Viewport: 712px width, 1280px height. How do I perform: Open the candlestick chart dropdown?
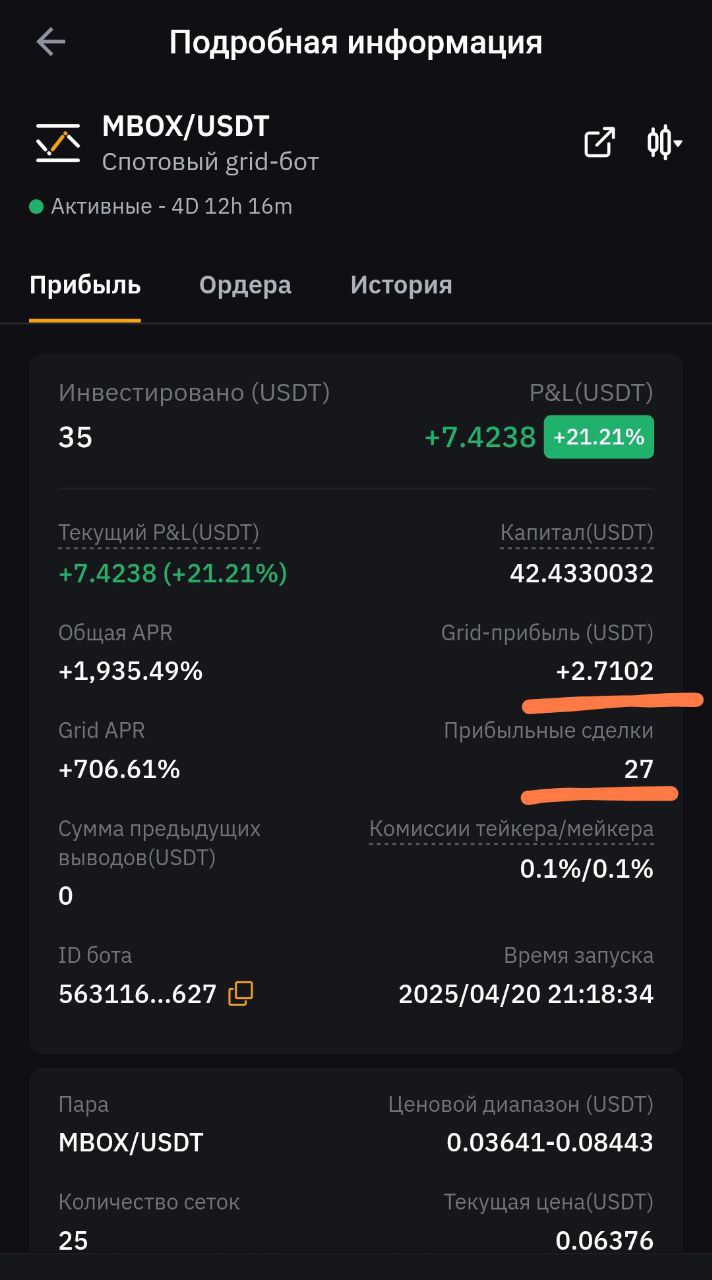pos(664,143)
